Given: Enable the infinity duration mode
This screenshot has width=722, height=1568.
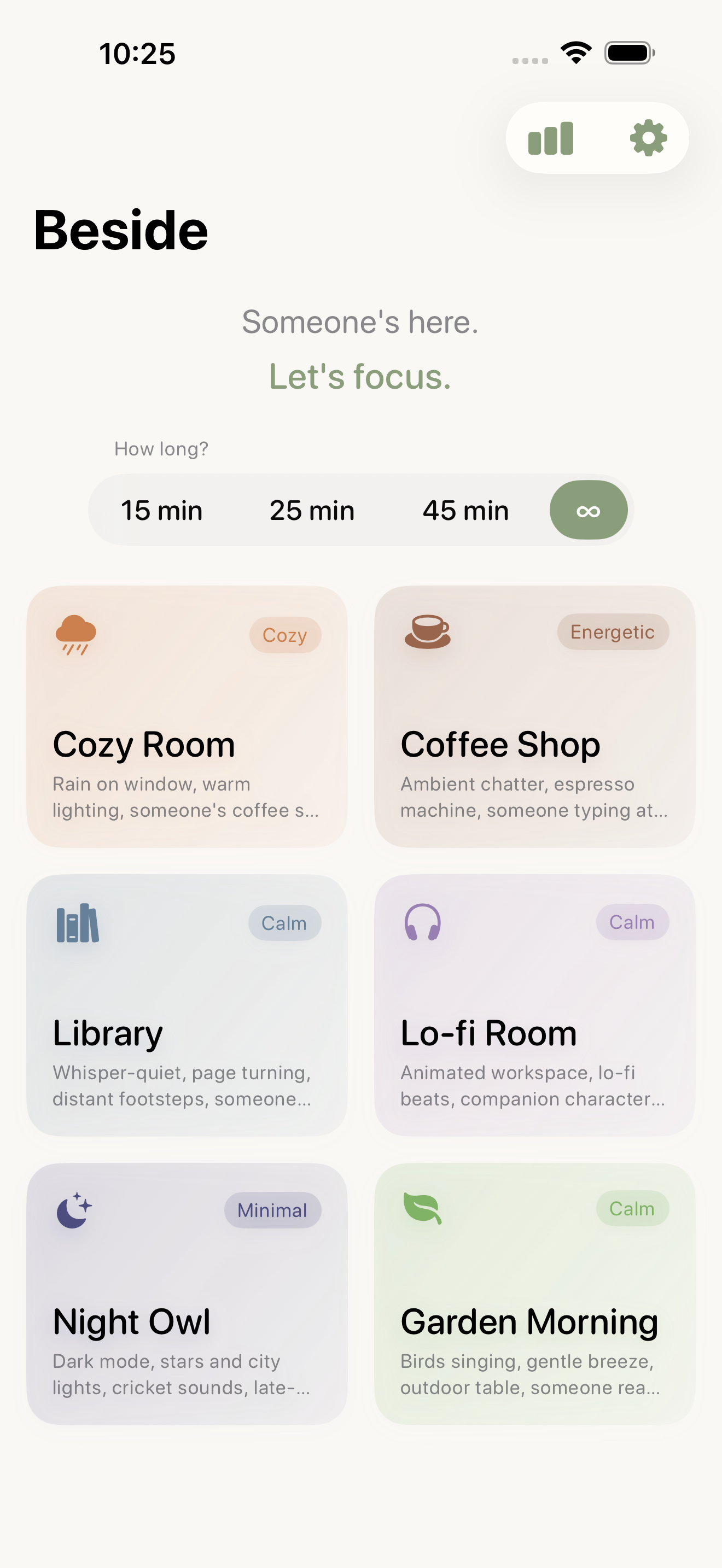Looking at the screenshot, I should click(589, 510).
